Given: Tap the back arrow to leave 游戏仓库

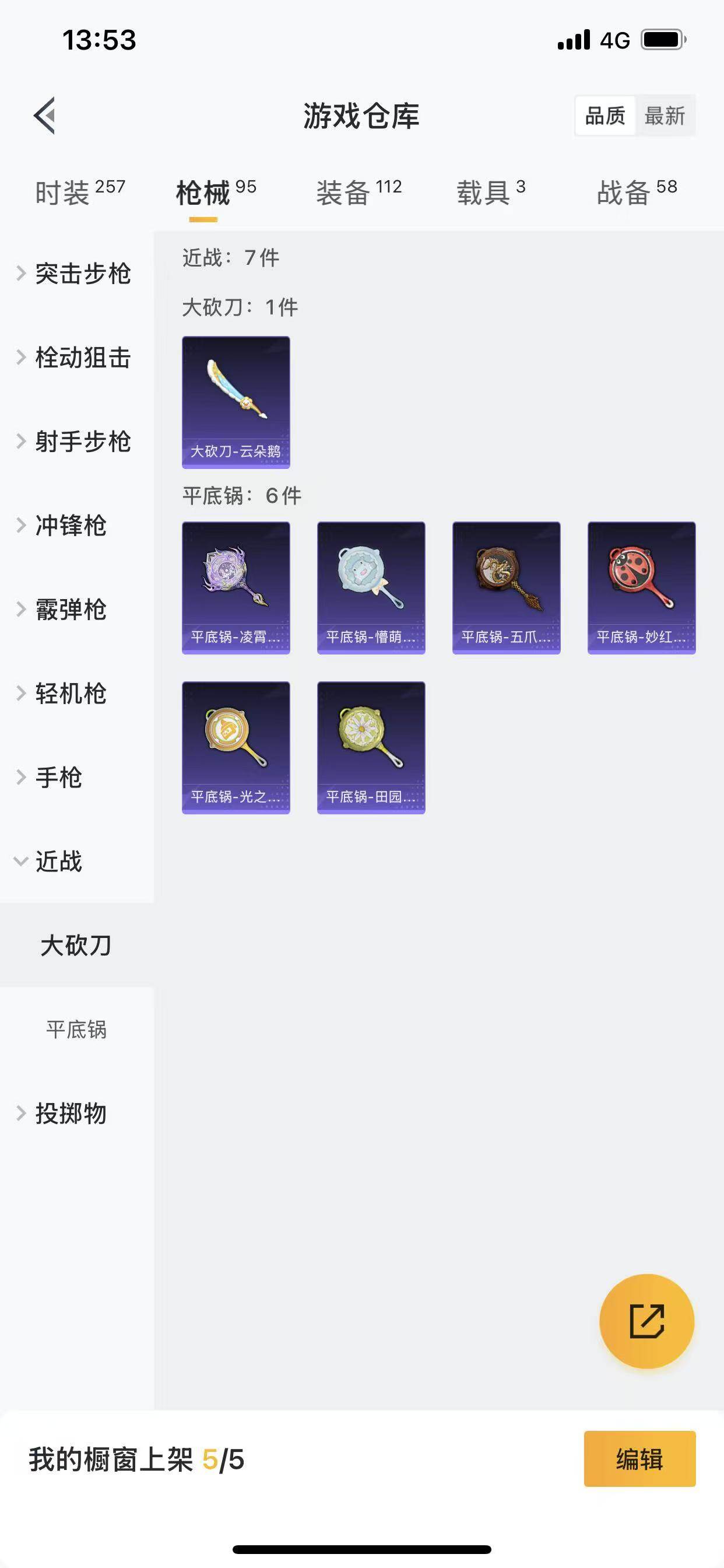Looking at the screenshot, I should pos(44,117).
